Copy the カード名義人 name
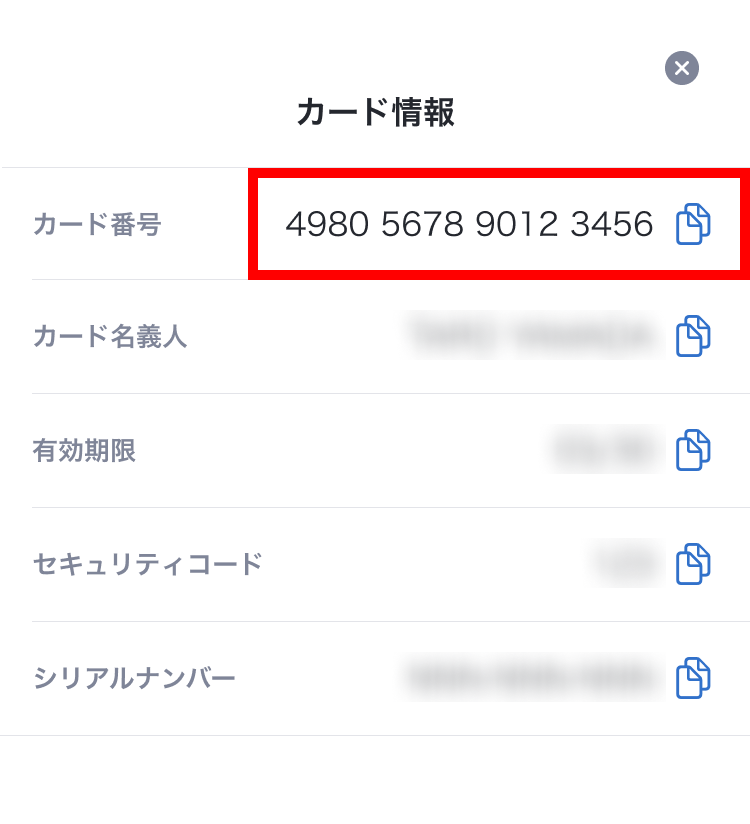The width and height of the screenshot is (750, 824). pos(693,337)
